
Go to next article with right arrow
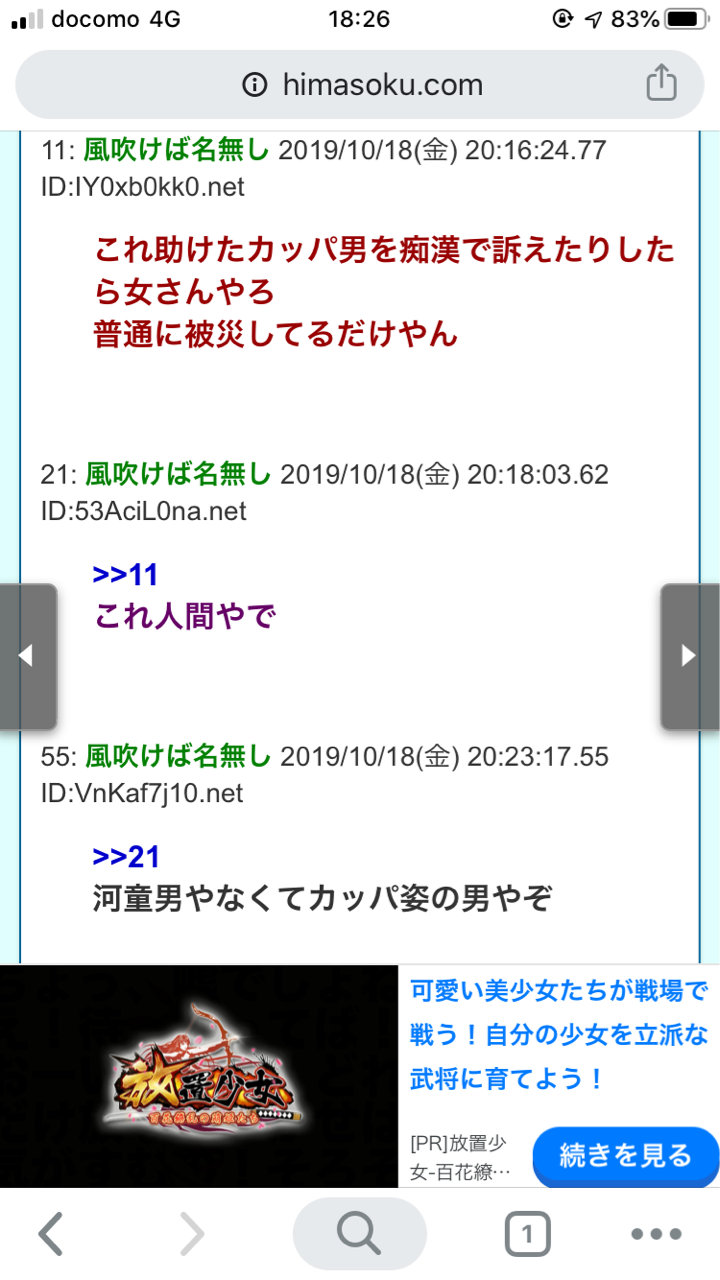690,656
